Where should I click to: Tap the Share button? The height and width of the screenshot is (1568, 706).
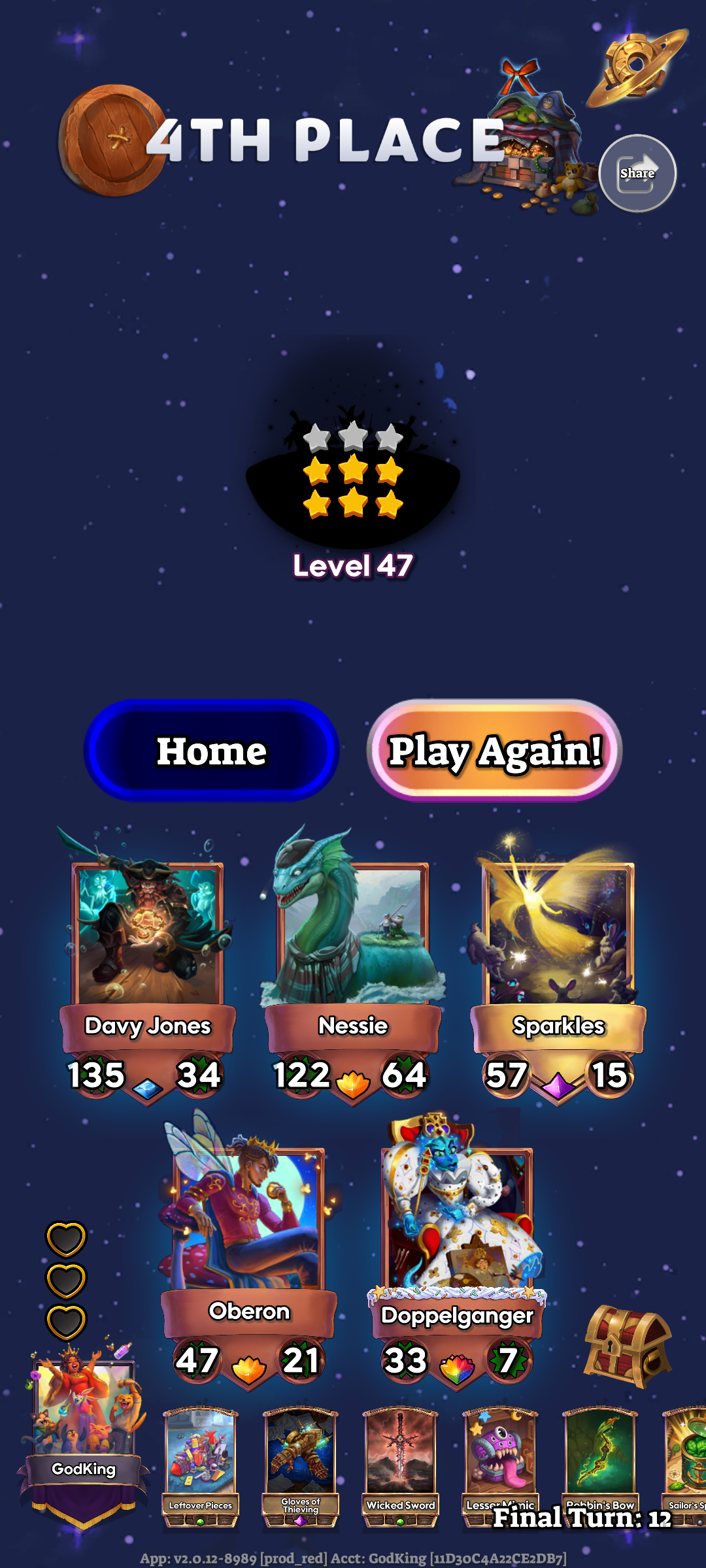(x=637, y=173)
